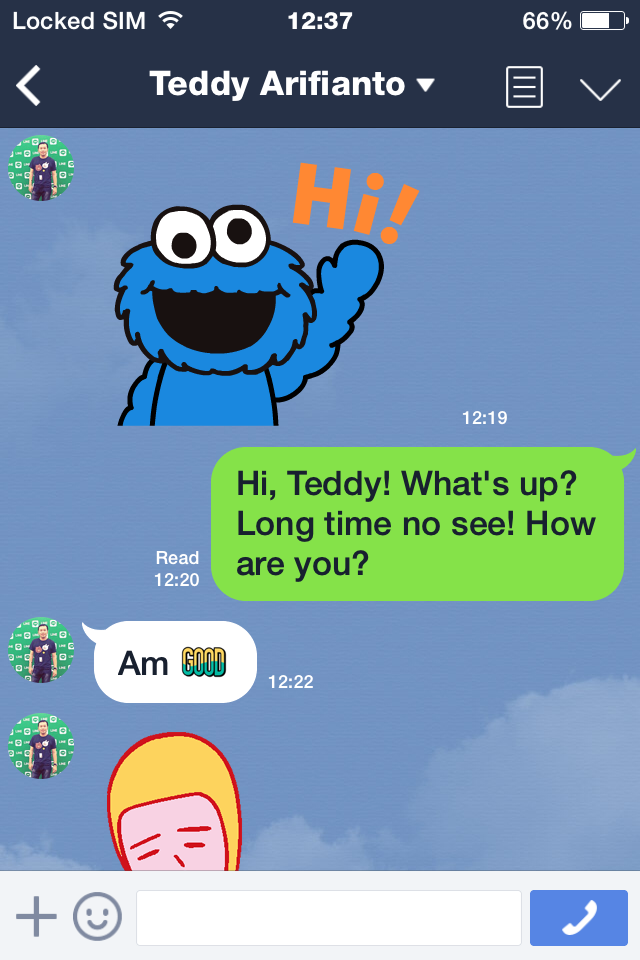Image resolution: width=640 pixels, height=960 pixels.
Task: Open the sticker and emoji picker
Action: pos(97,916)
